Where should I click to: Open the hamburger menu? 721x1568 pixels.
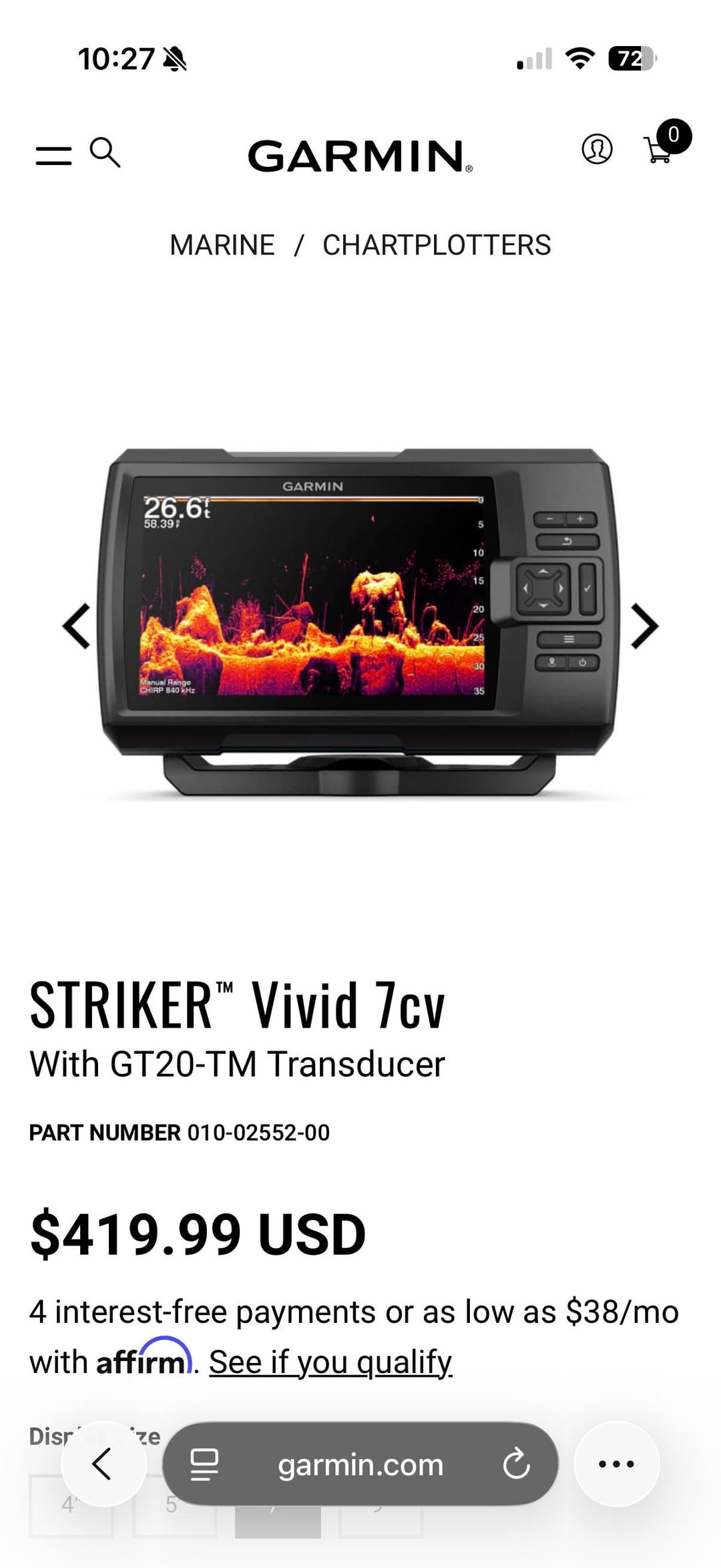click(x=53, y=156)
